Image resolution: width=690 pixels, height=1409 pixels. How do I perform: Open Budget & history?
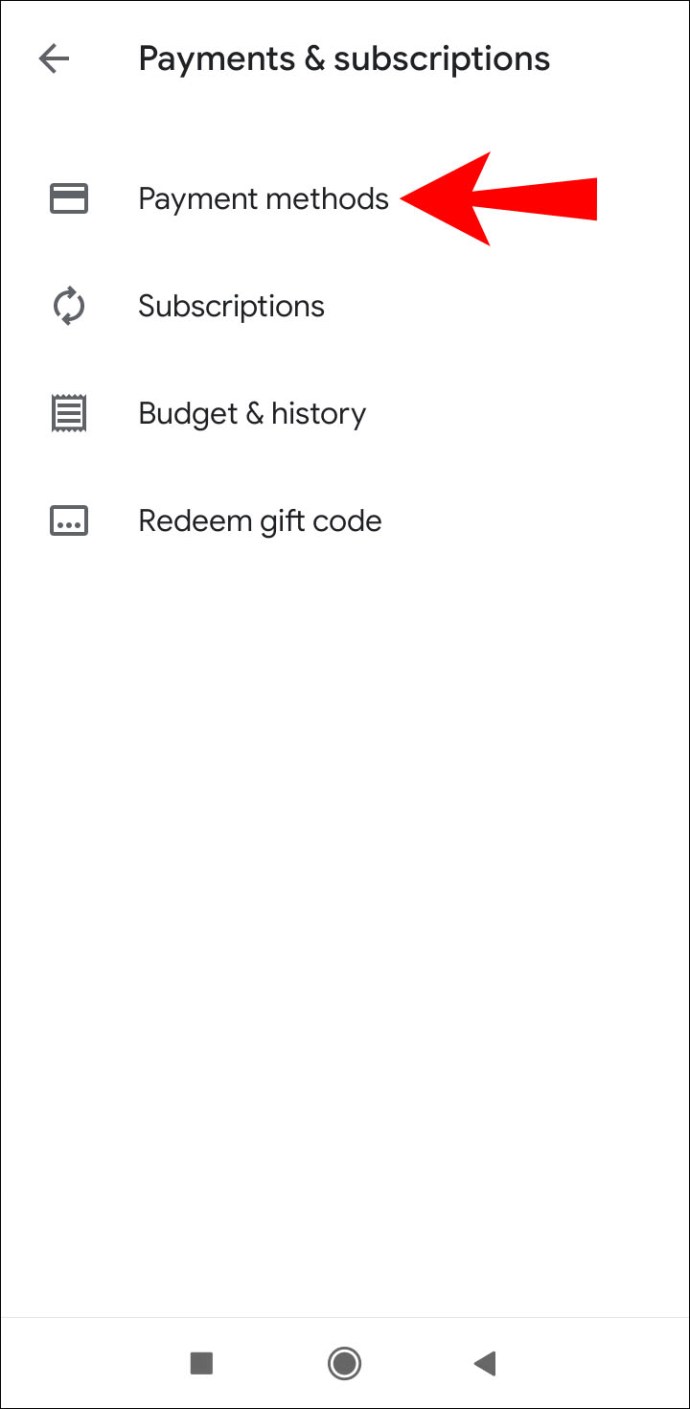(x=345, y=413)
